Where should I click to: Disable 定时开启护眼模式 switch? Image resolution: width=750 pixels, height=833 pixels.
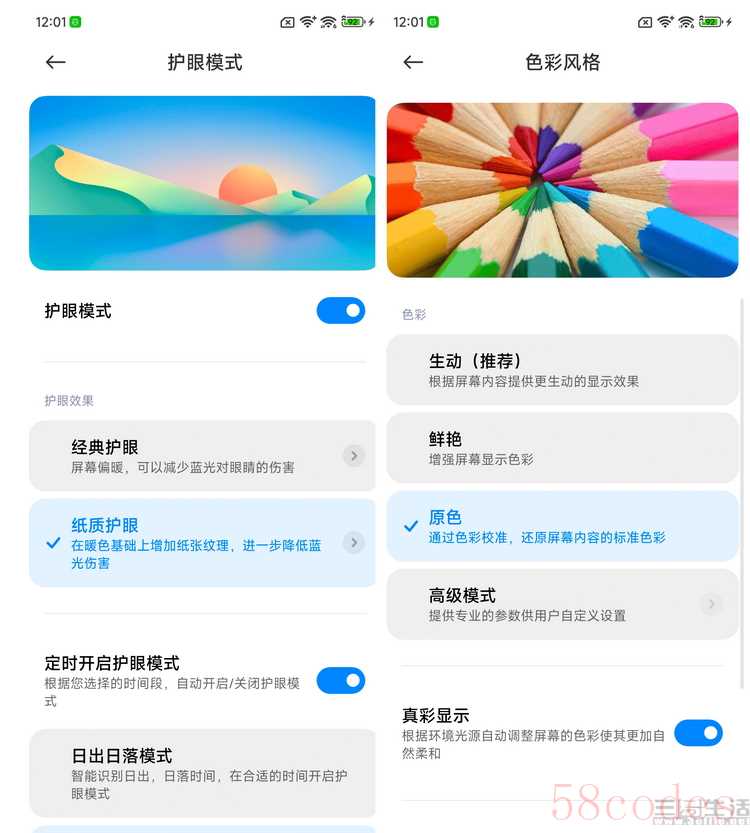pos(341,681)
